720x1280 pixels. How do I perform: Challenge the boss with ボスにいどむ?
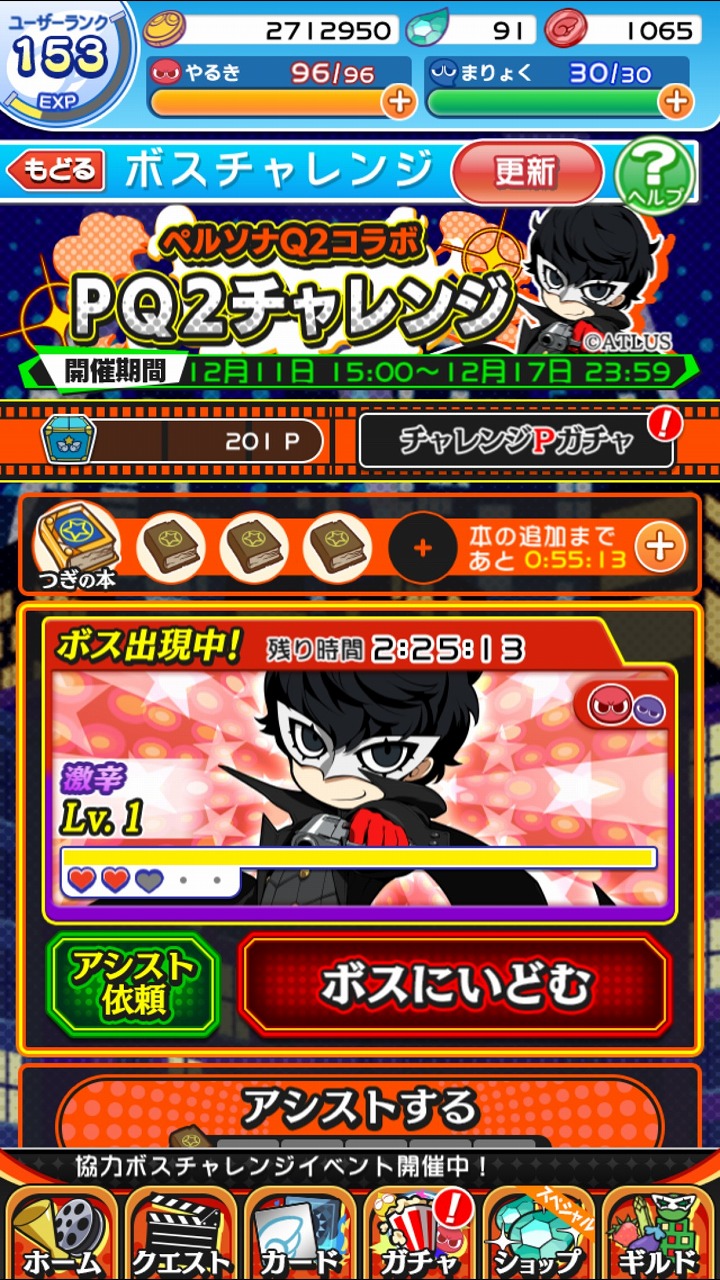(455, 986)
